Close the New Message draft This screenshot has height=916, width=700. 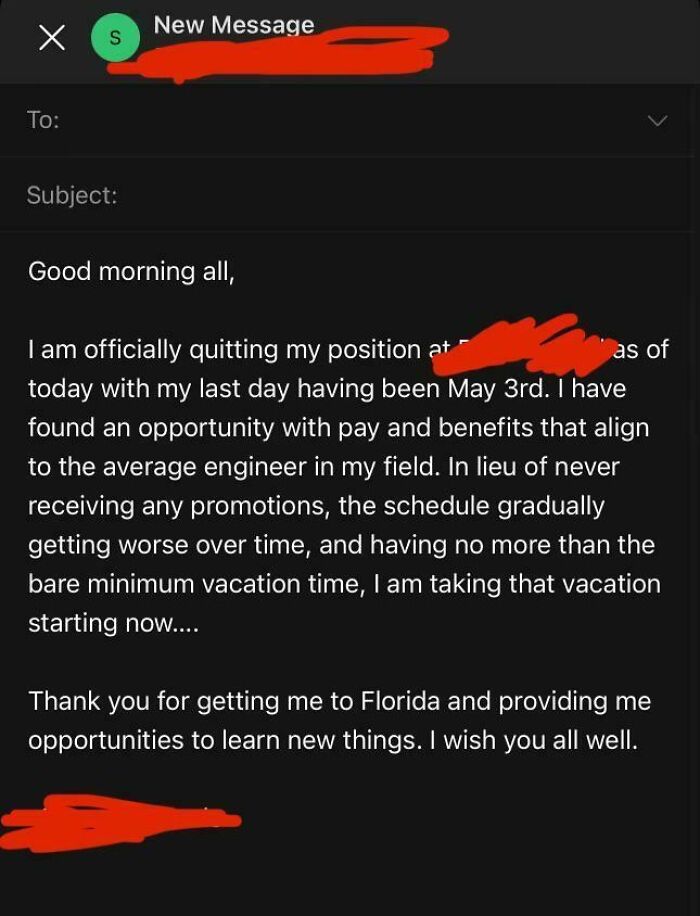point(52,39)
